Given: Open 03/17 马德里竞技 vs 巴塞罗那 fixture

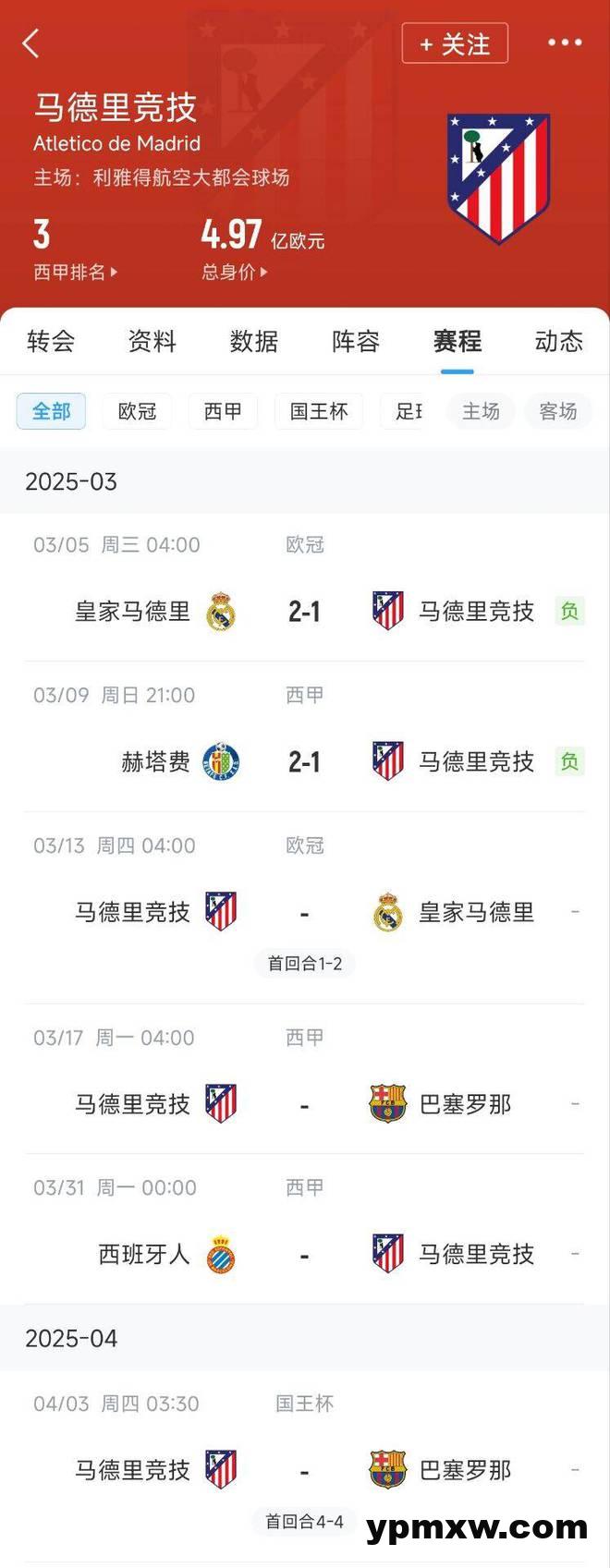Looking at the screenshot, I should pos(304,1103).
